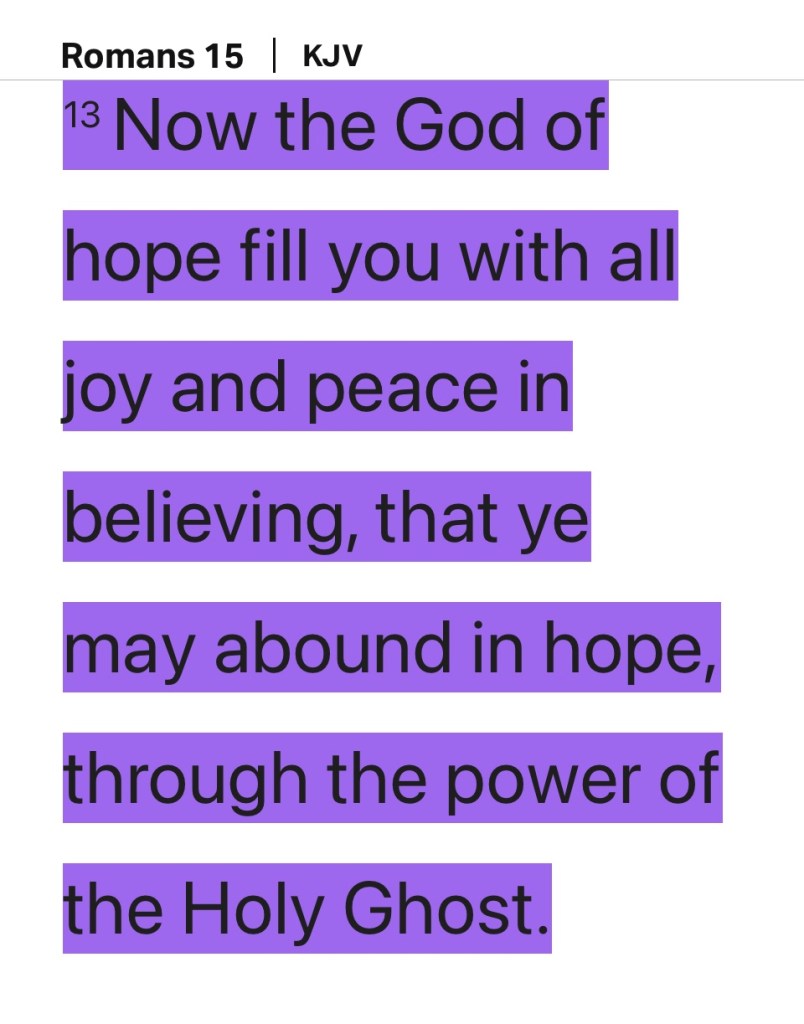Open the Romans 15 chapter picker
Screen dimensions: 804x1024
[152, 57]
